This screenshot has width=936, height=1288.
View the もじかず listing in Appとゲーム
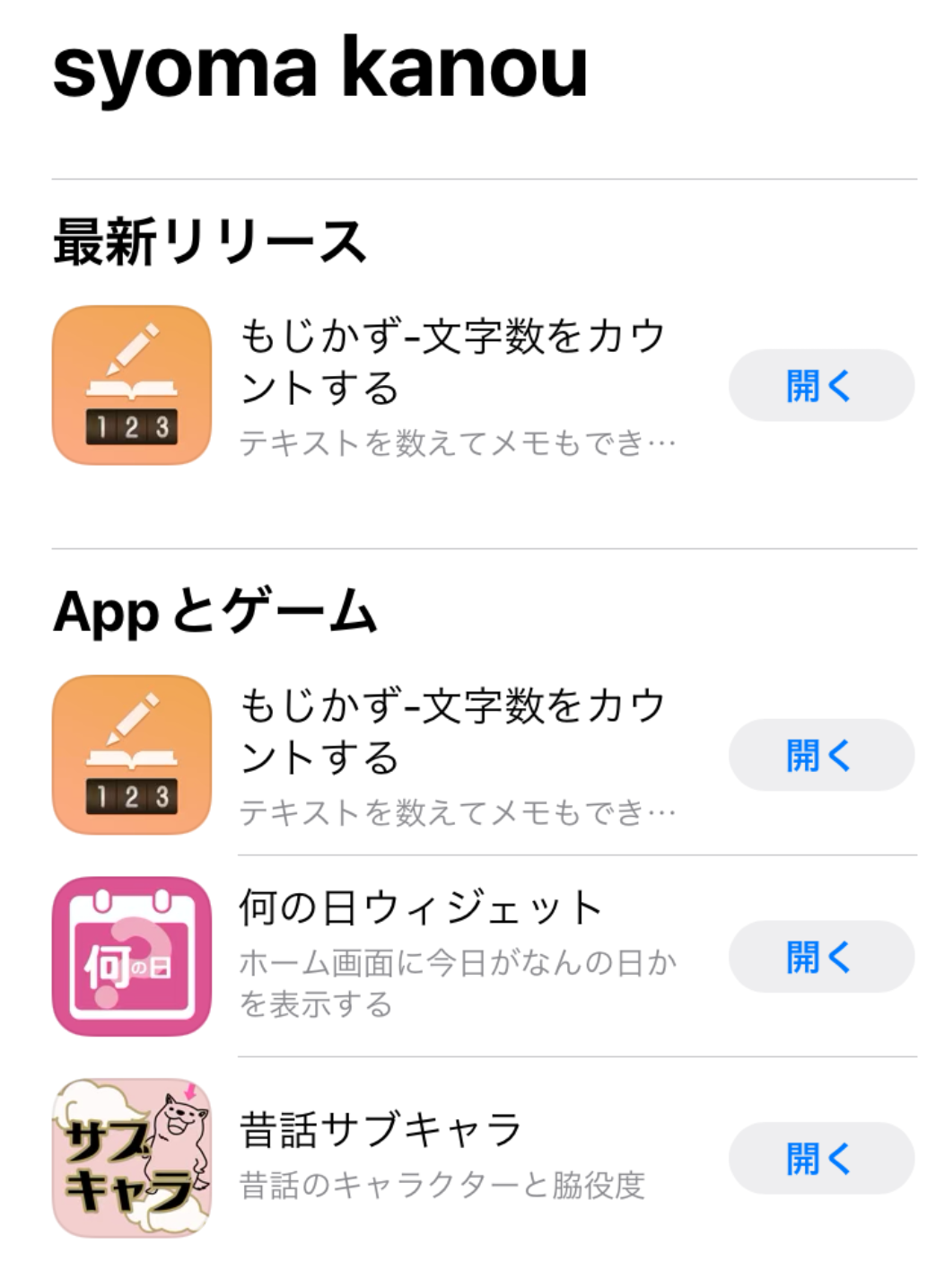click(x=449, y=732)
